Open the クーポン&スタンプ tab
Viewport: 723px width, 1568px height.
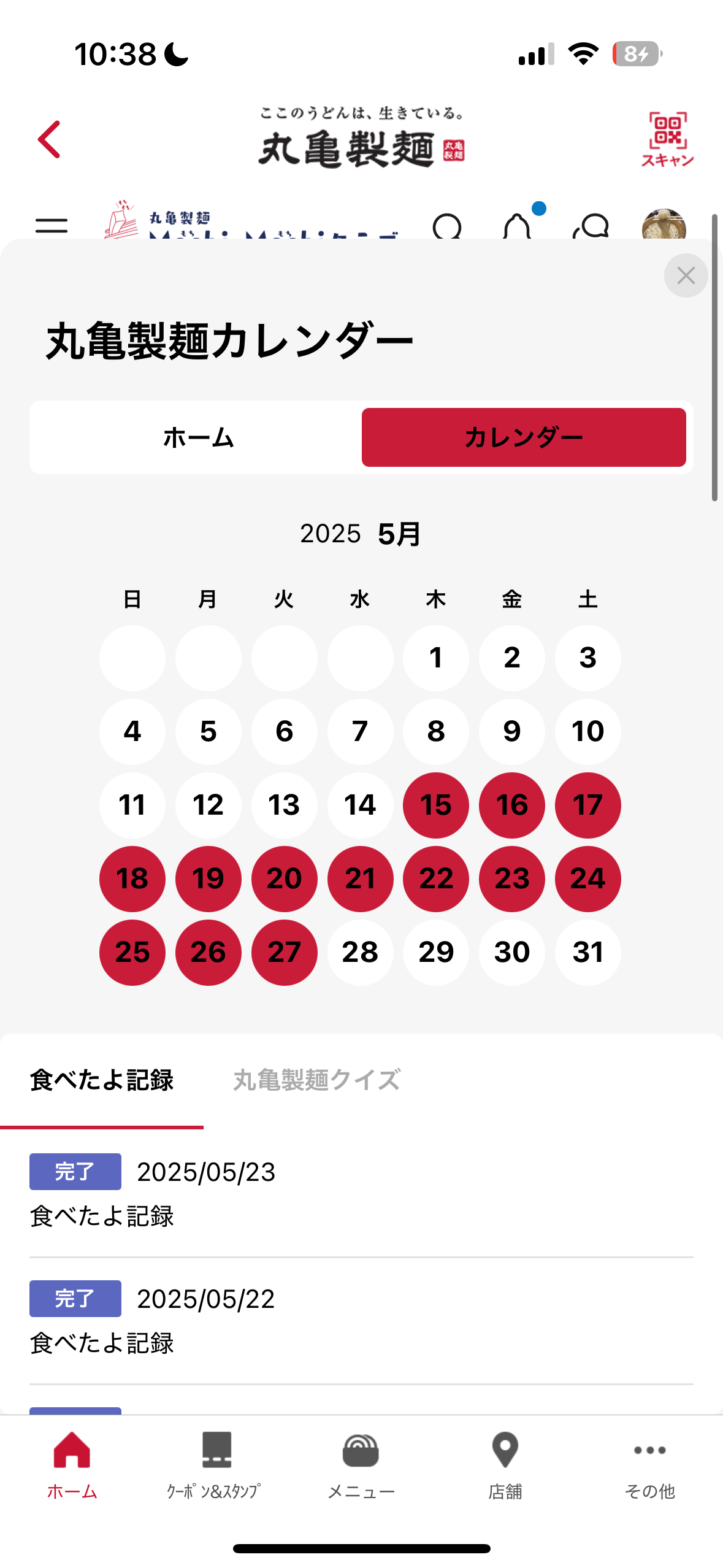coord(216,1465)
